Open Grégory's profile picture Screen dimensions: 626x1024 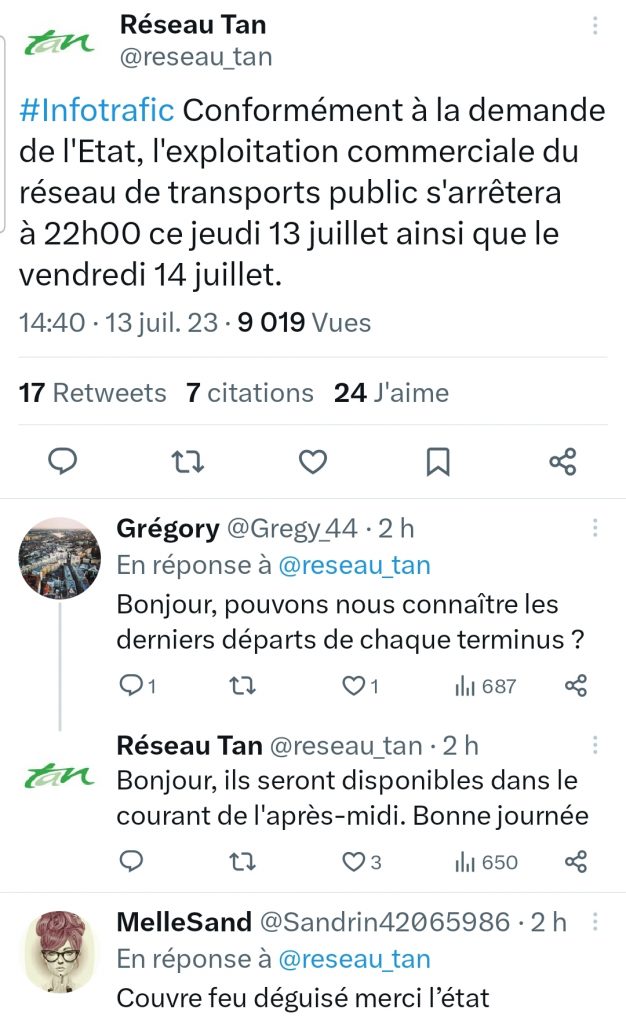point(60,558)
